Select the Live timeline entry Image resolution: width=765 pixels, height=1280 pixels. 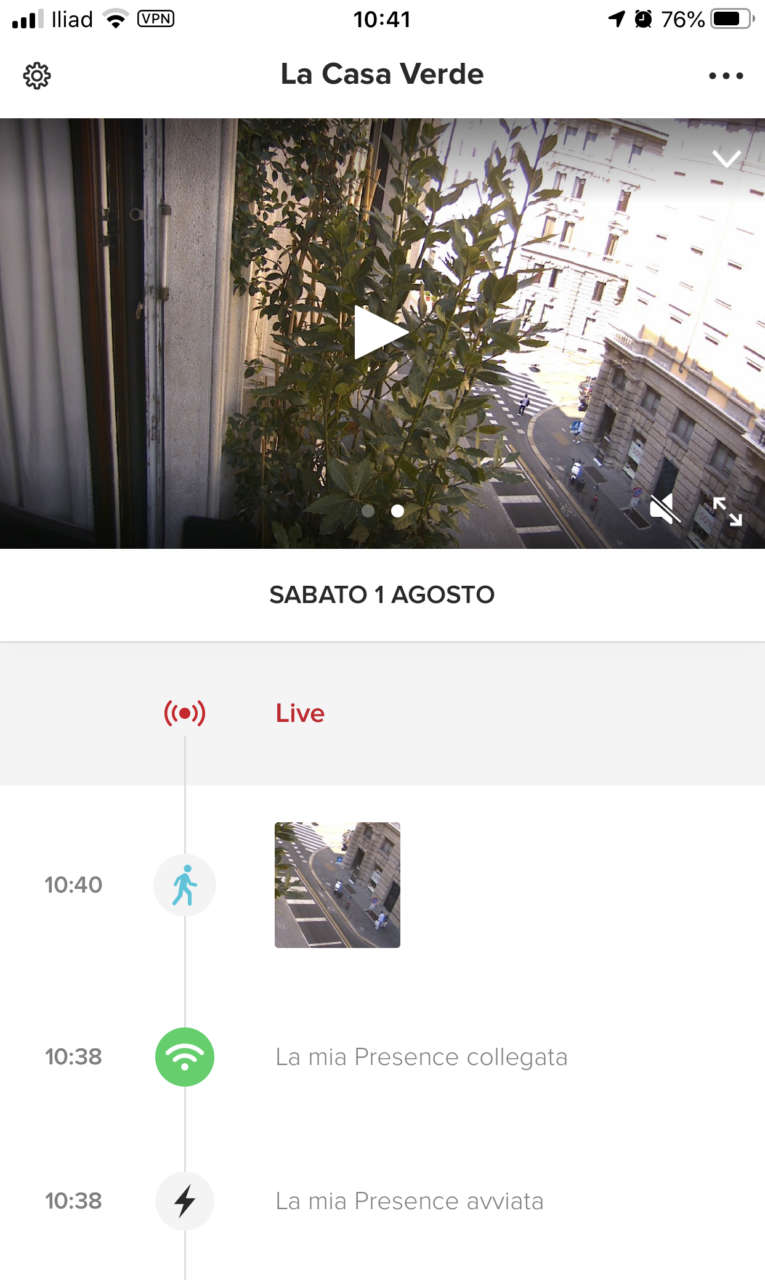300,713
